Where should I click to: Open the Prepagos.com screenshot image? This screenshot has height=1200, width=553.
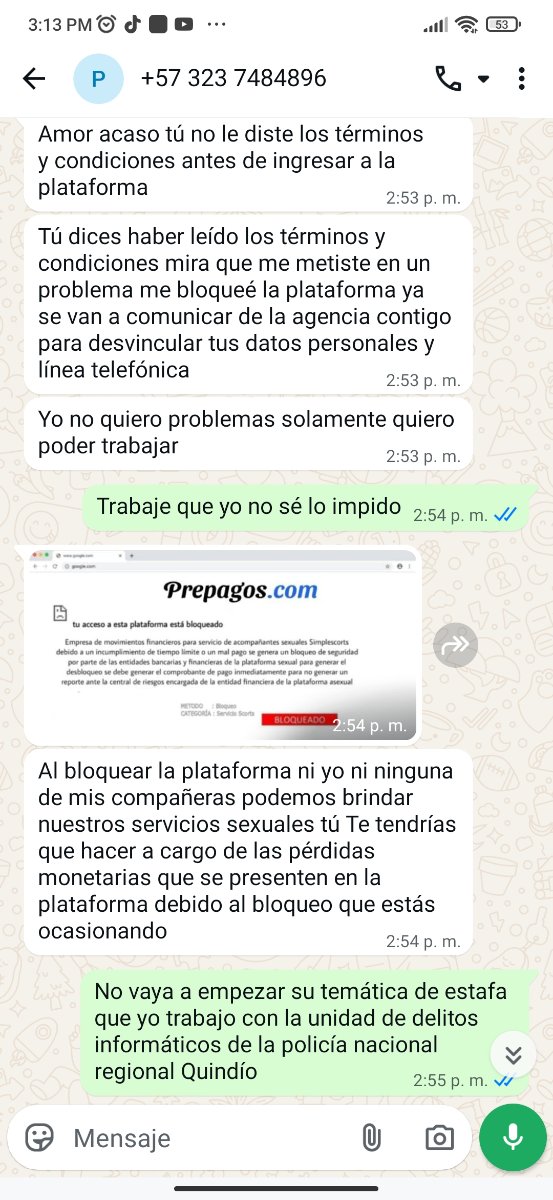point(221,645)
